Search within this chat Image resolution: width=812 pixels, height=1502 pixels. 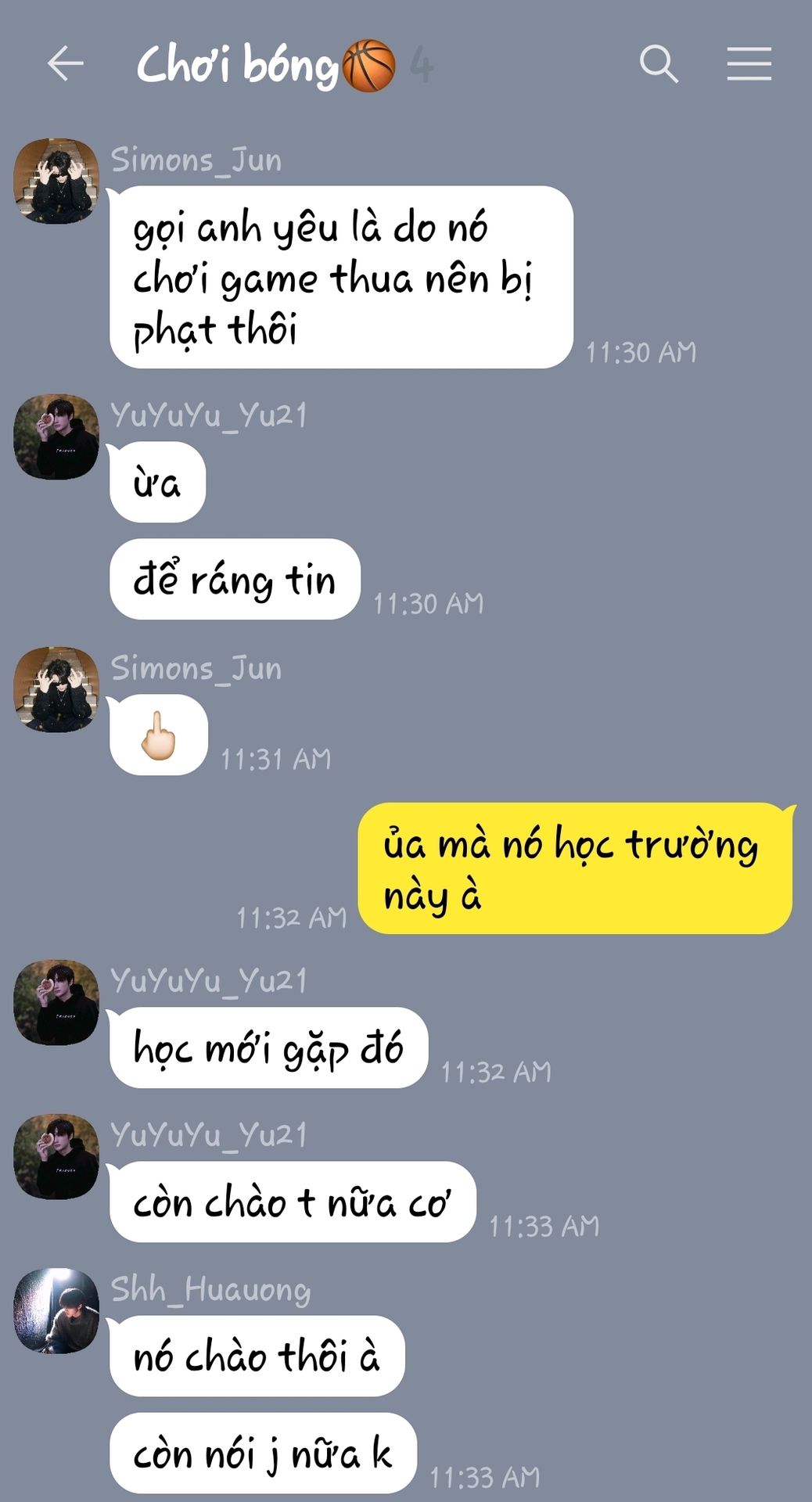659,63
